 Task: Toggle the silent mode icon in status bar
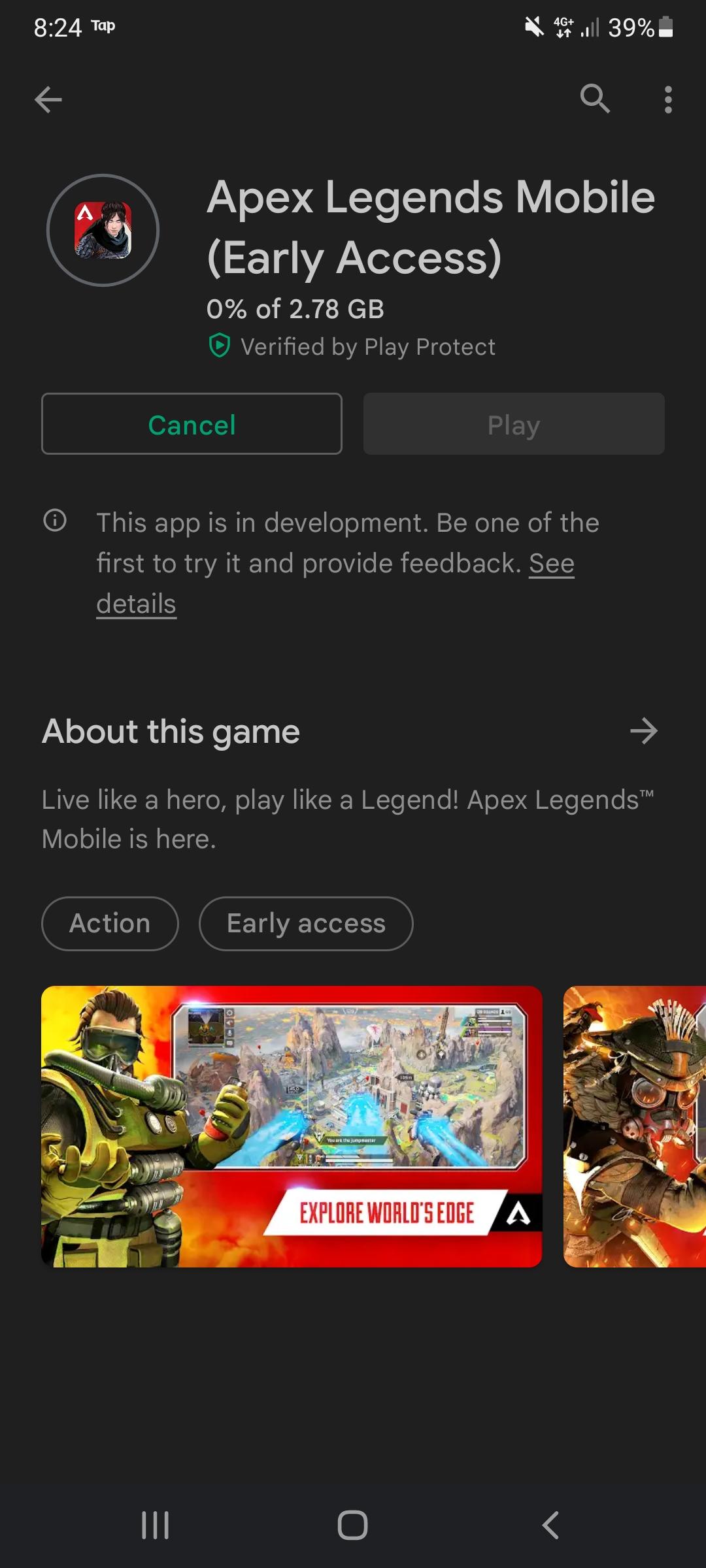533,27
